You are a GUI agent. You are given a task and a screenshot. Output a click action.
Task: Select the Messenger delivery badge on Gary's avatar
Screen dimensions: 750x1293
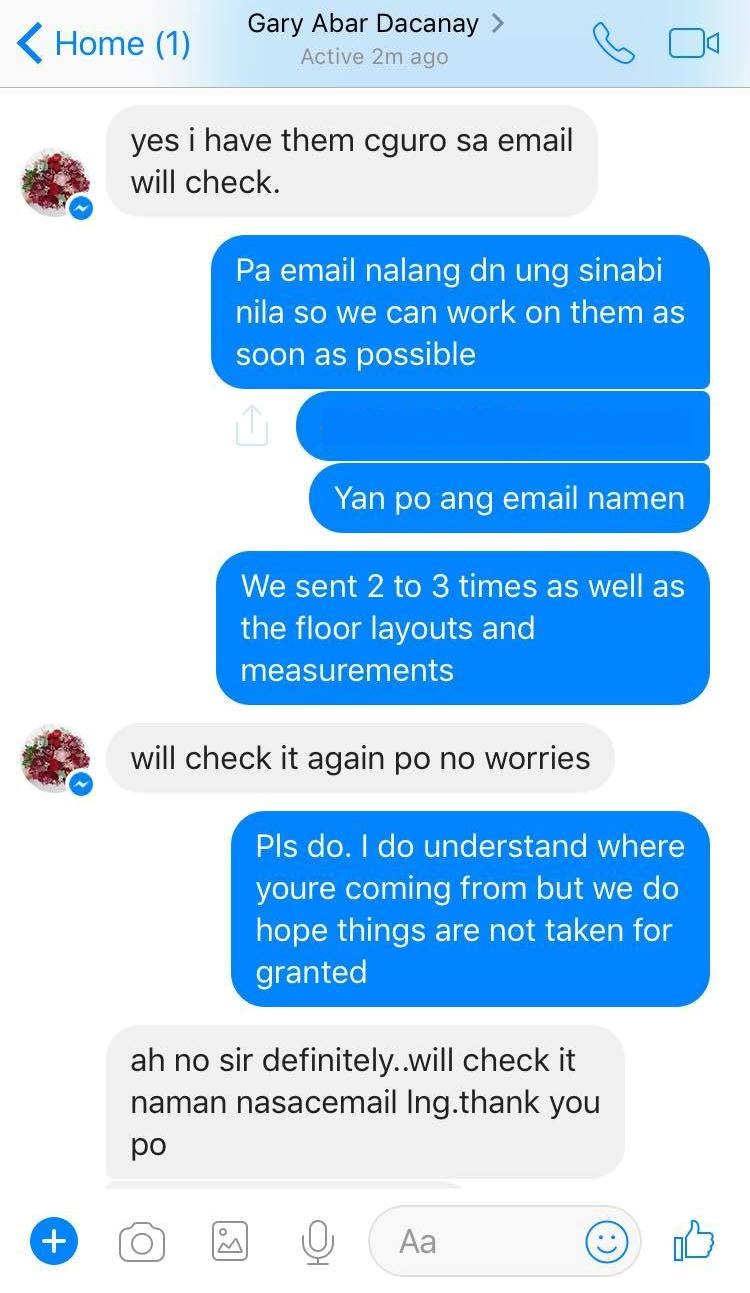click(x=80, y=208)
